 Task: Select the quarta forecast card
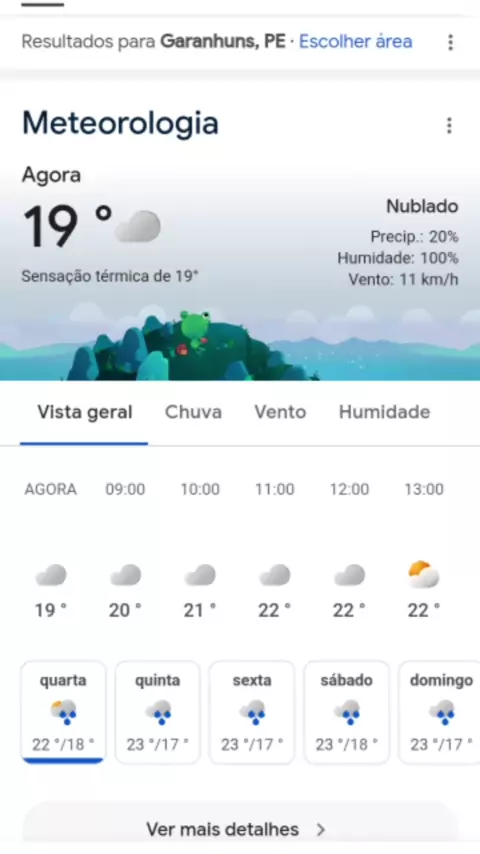coord(63,712)
